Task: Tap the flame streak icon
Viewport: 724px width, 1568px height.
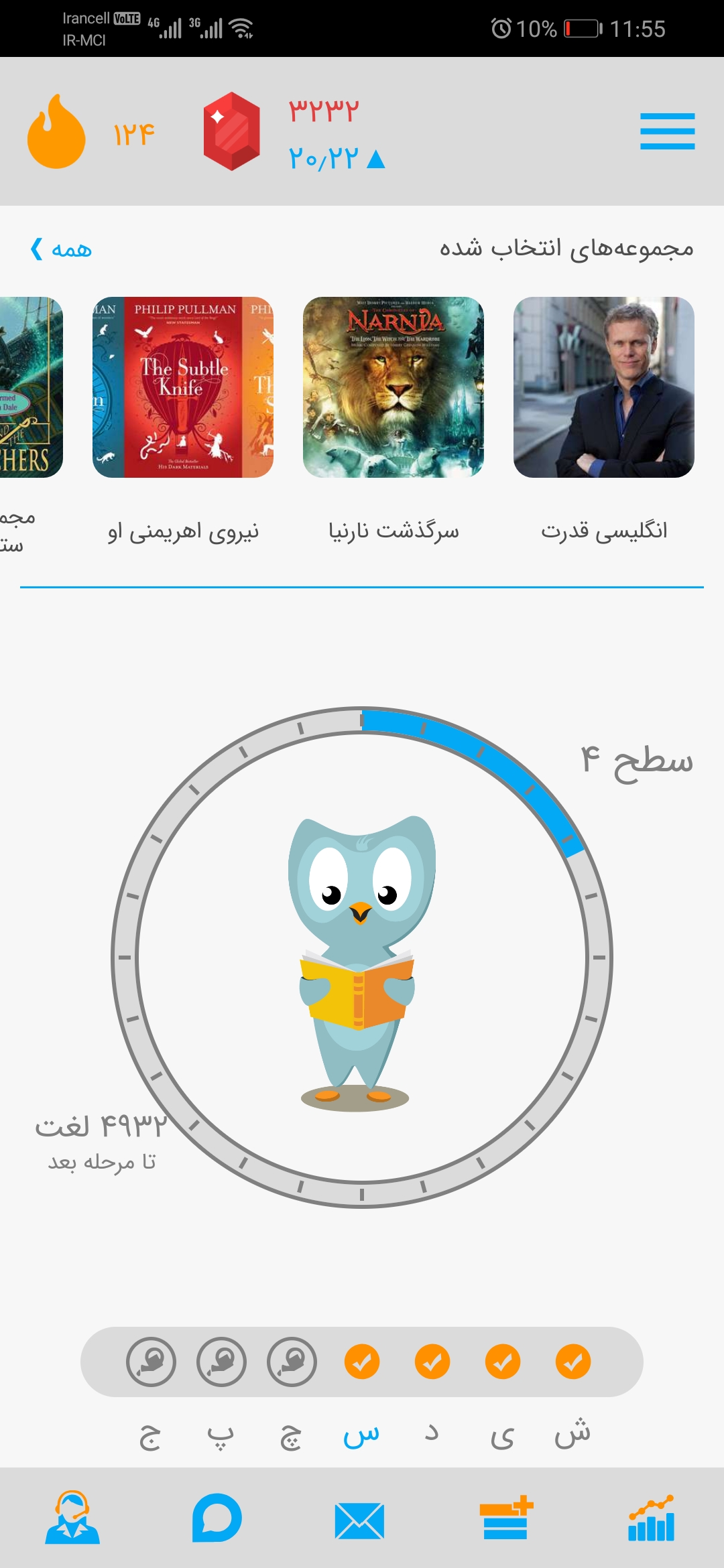Action: 56,131
